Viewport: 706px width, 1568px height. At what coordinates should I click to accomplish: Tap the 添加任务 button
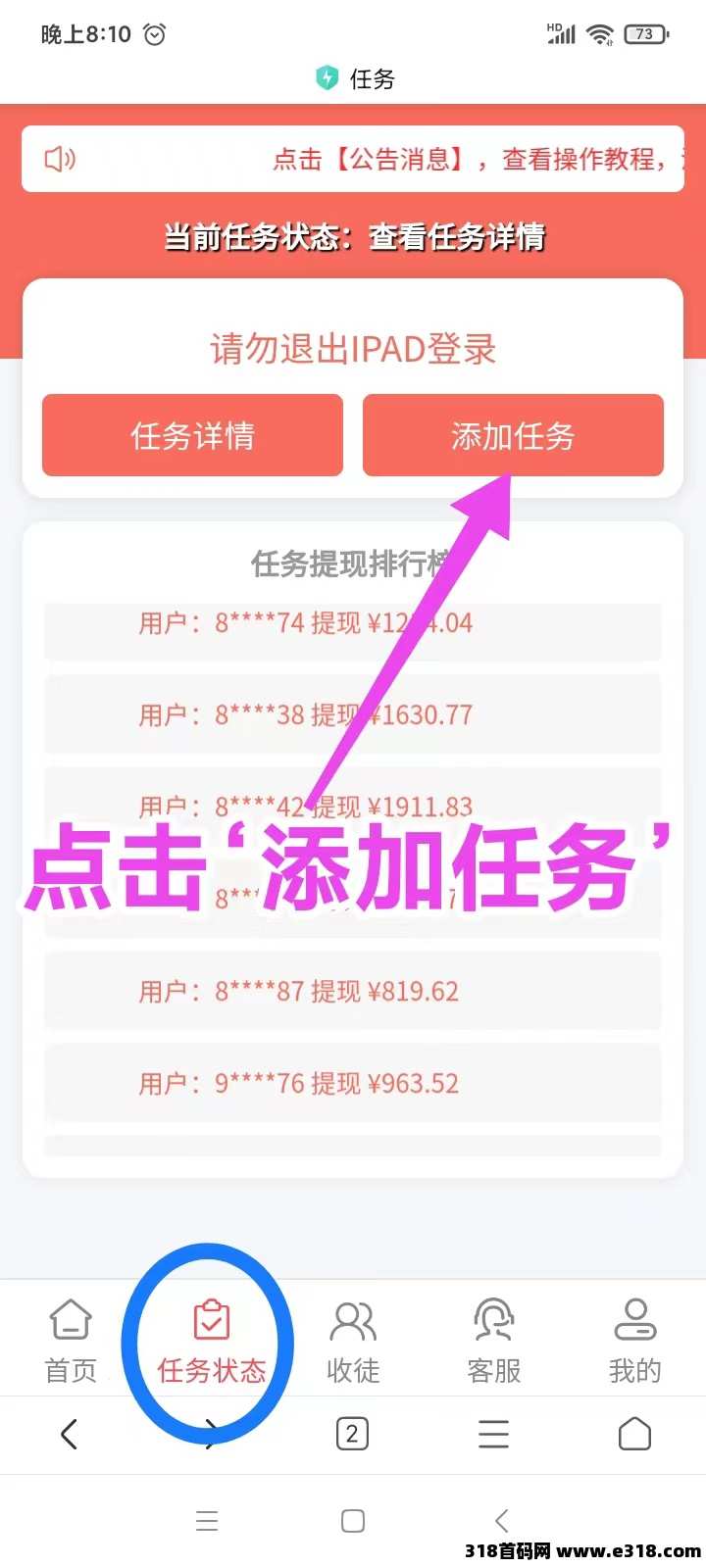point(513,435)
